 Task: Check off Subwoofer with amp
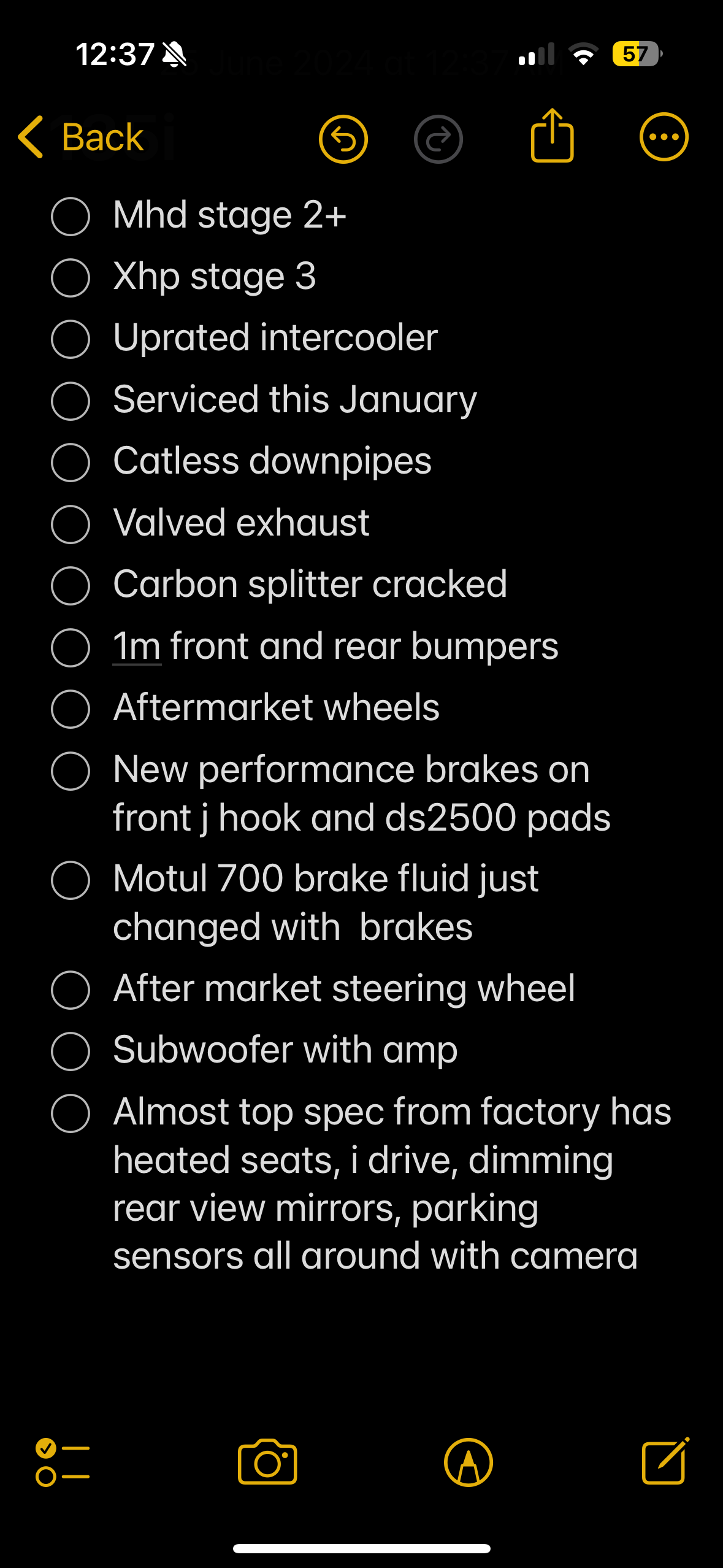pos(71,1051)
